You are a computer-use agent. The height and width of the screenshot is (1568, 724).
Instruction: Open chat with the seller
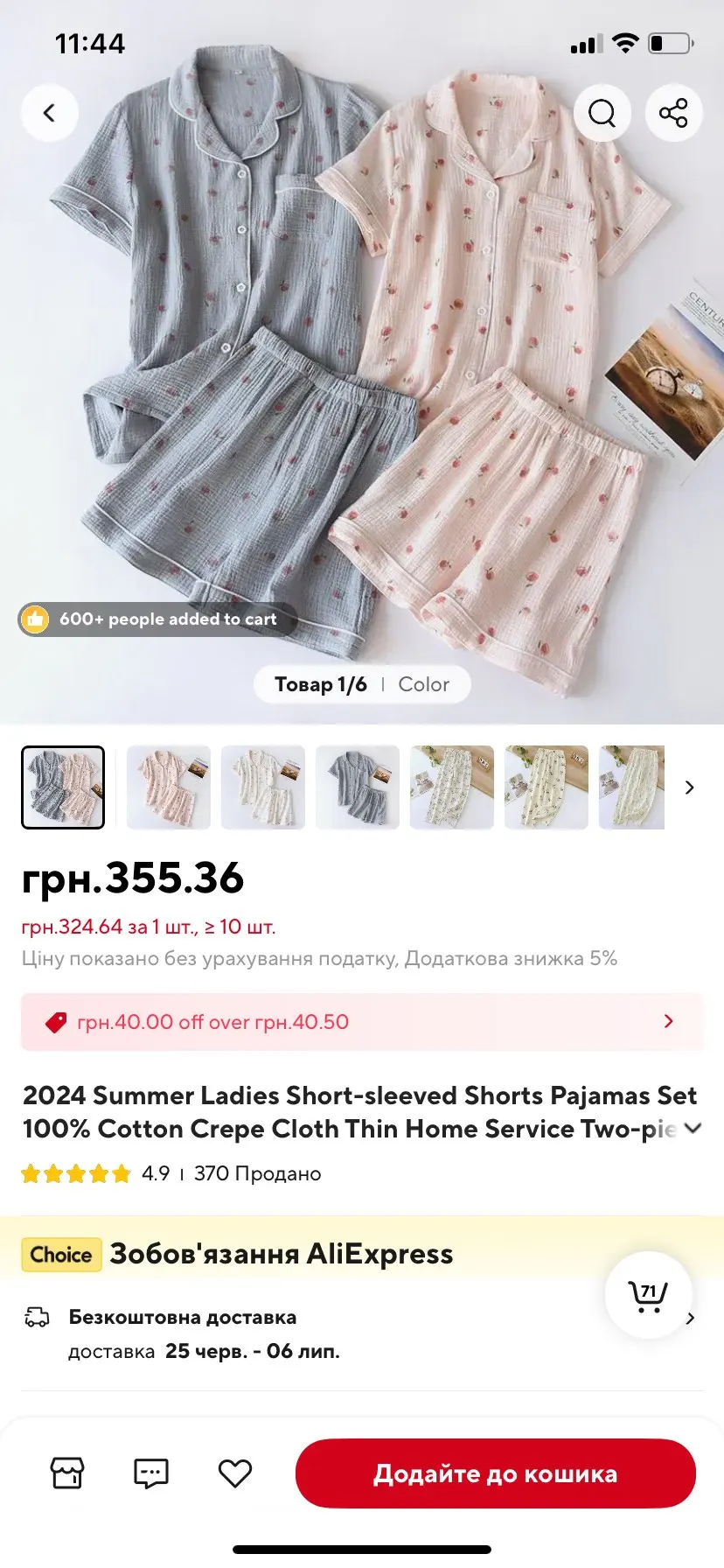[x=151, y=1473]
